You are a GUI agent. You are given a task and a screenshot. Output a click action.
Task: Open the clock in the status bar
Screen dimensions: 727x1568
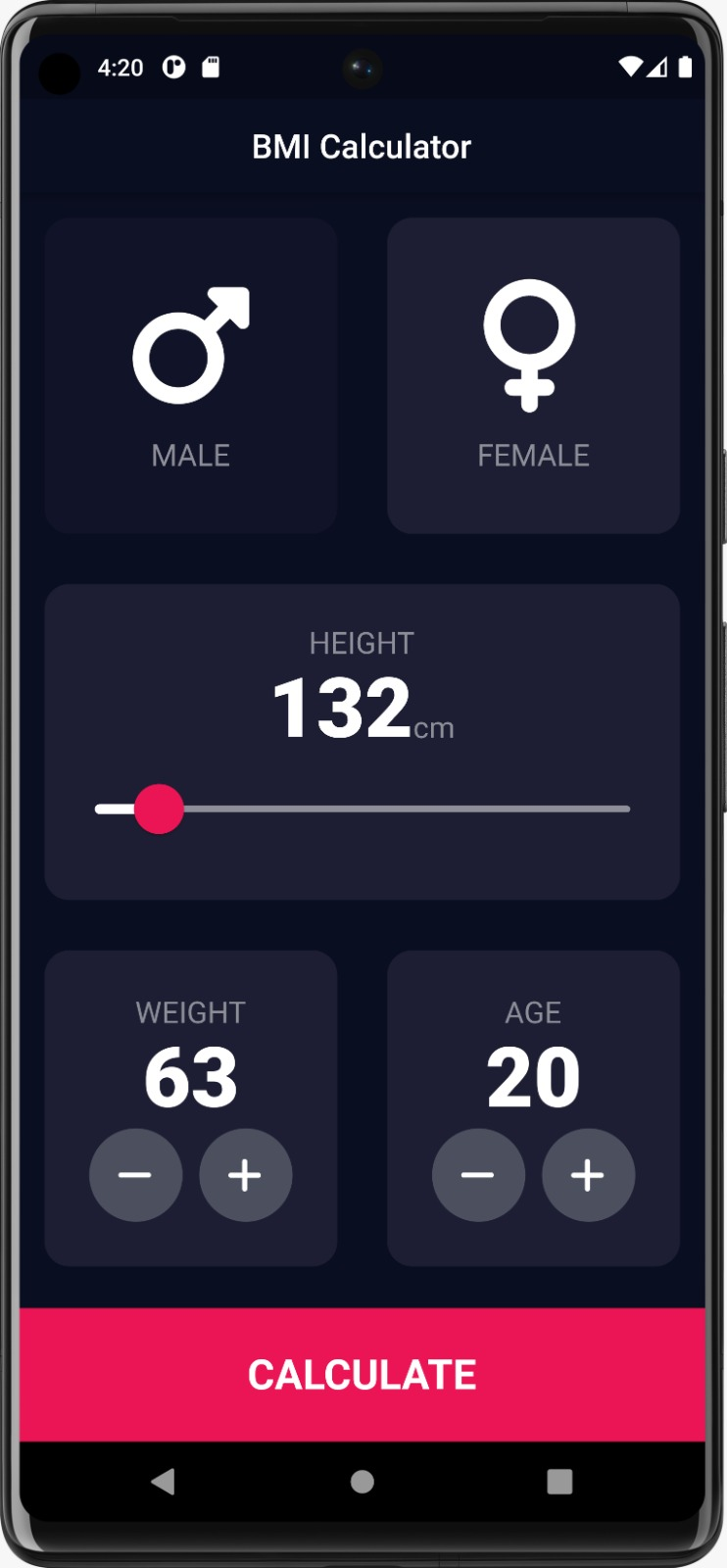(x=121, y=67)
